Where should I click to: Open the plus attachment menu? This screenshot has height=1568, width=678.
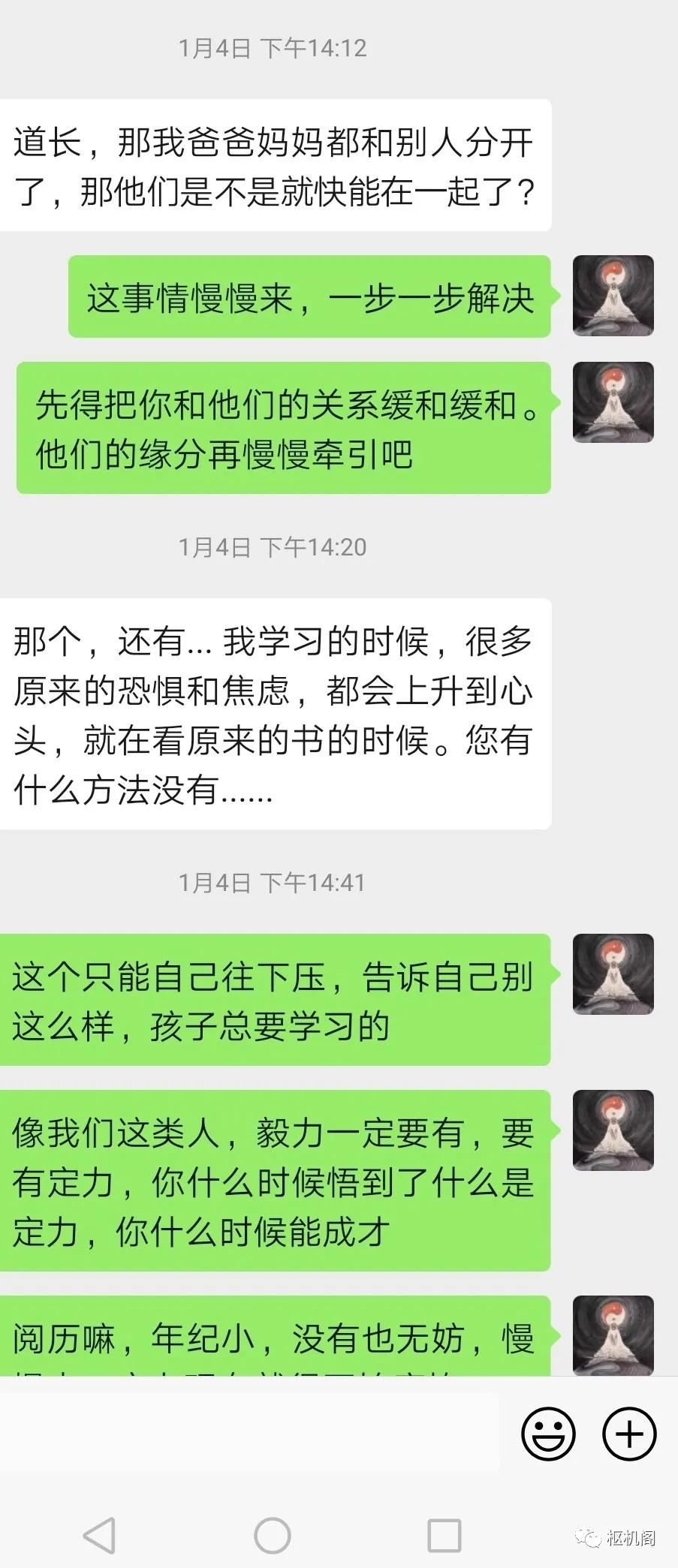(x=629, y=1434)
